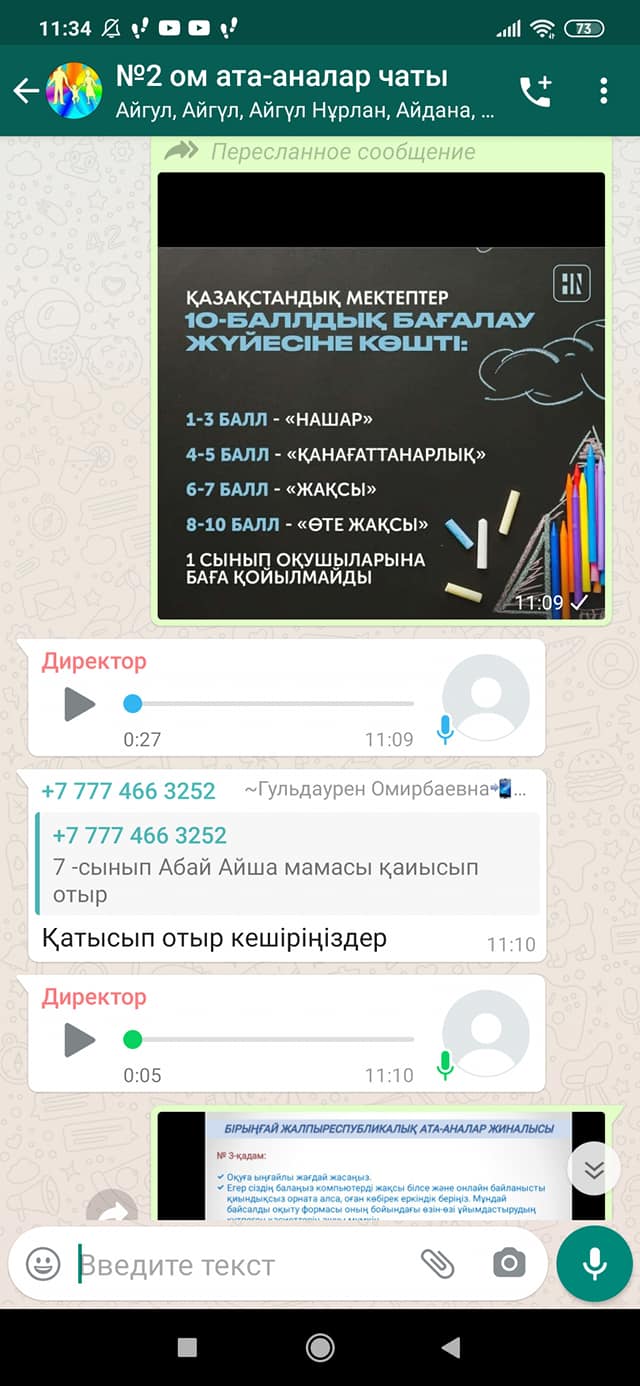Open the forwarded grading system image
The width and height of the screenshot is (640, 1386).
pos(381,395)
